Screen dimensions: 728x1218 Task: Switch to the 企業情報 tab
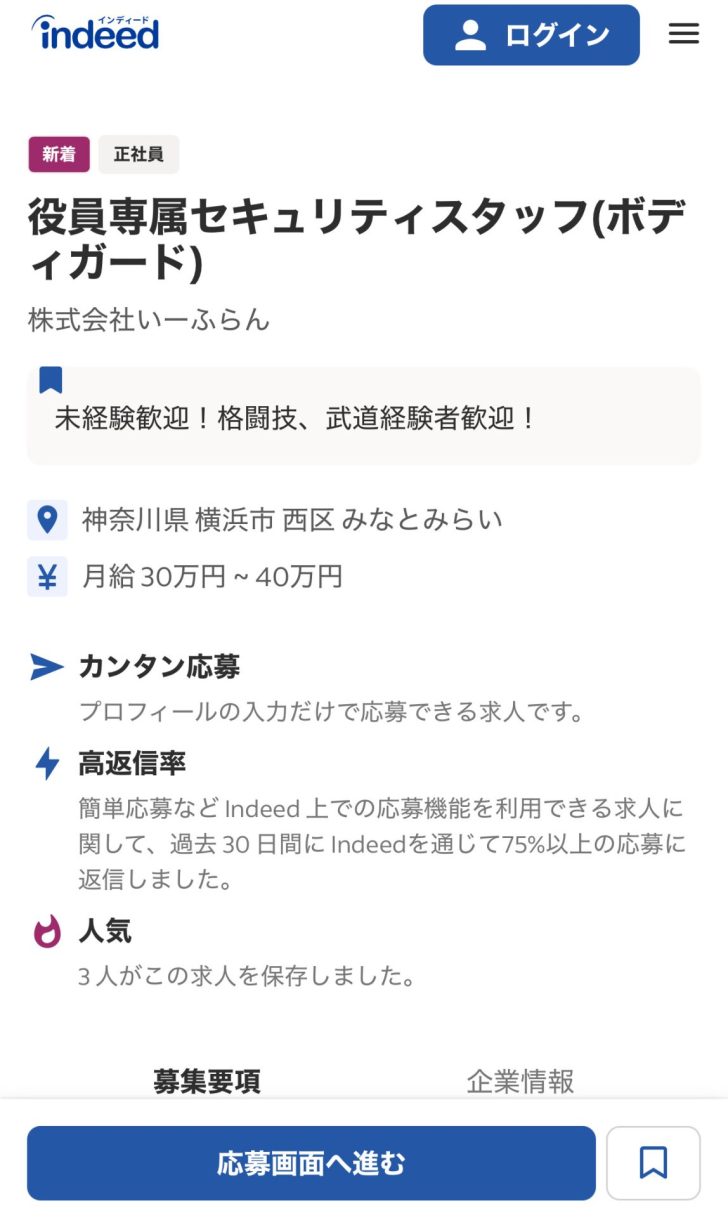point(520,1080)
